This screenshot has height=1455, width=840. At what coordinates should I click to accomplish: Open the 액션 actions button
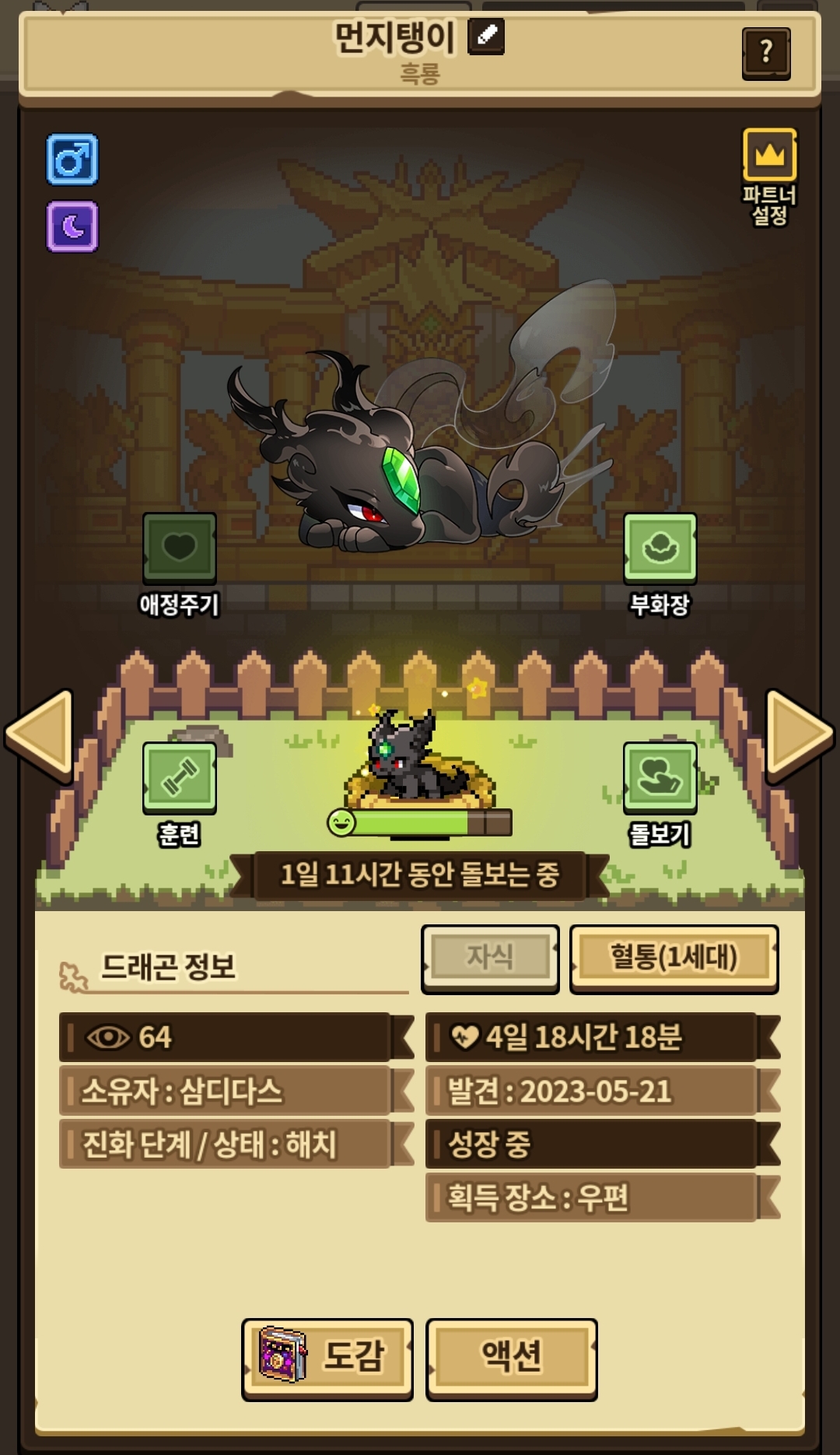tap(511, 1358)
